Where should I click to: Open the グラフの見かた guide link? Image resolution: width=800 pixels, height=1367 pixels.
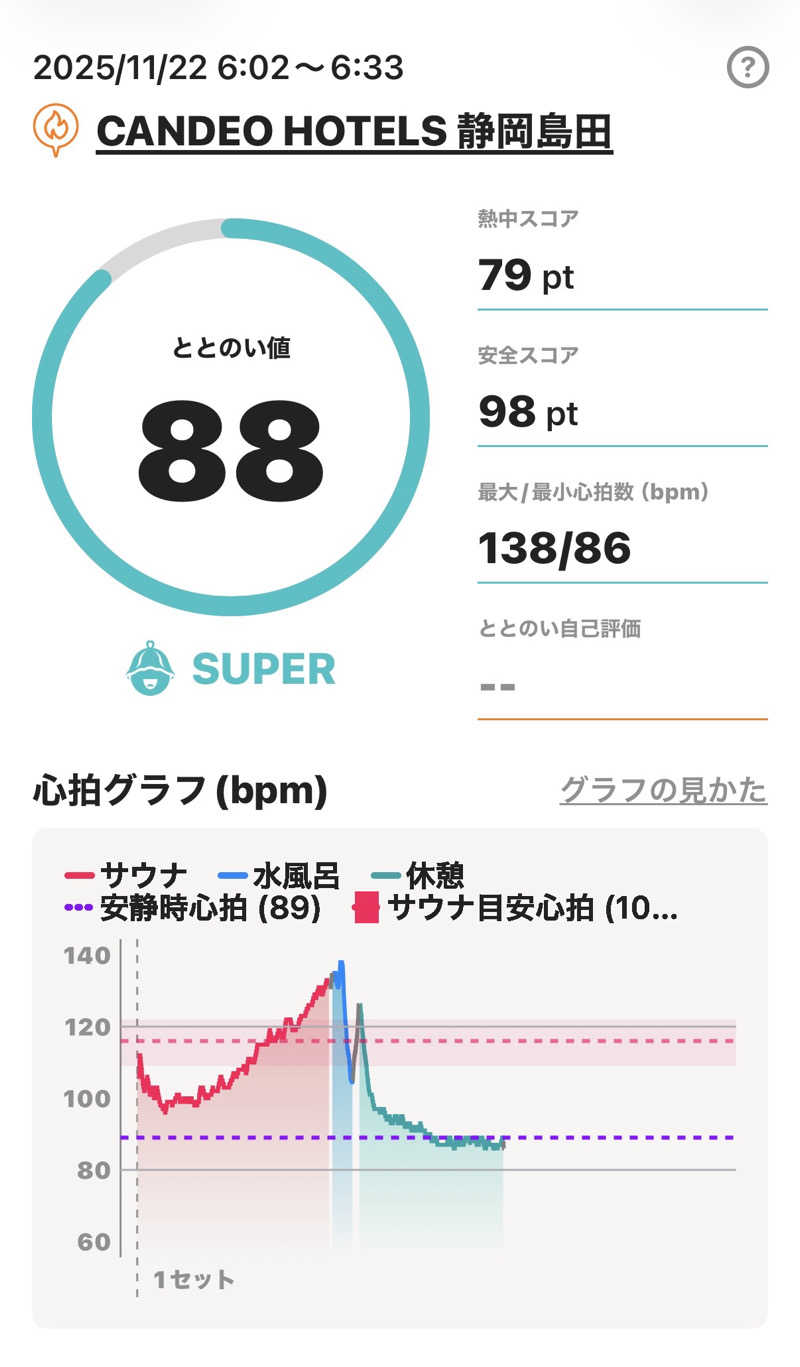[663, 790]
